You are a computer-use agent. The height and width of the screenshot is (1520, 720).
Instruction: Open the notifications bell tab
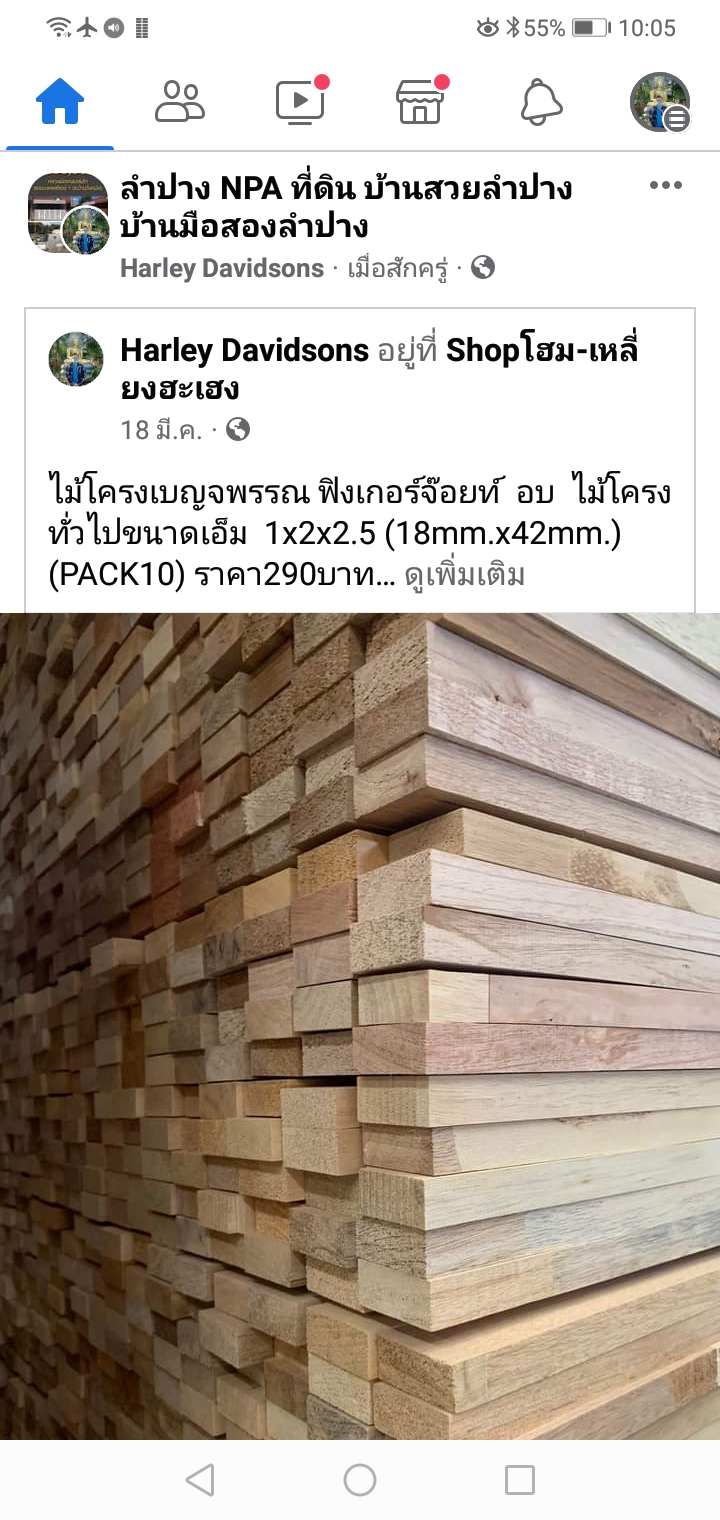click(x=541, y=102)
